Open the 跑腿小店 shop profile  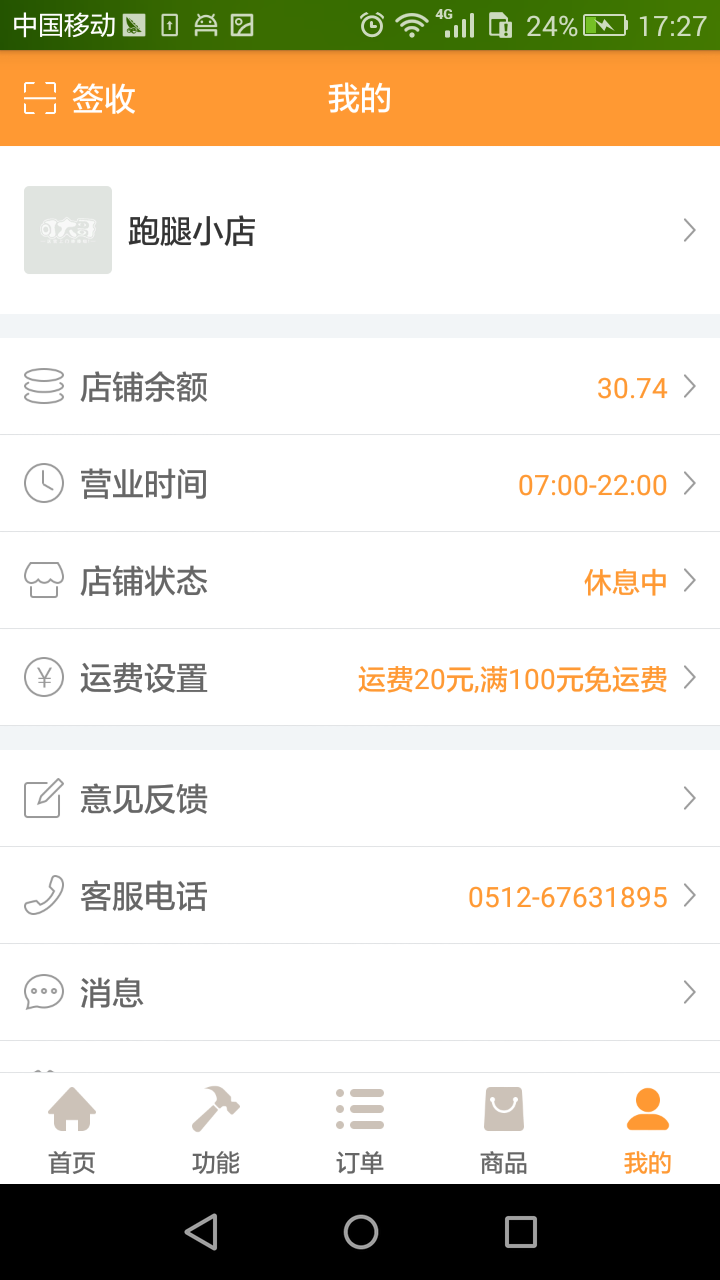pyautogui.click(x=360, y=230)
